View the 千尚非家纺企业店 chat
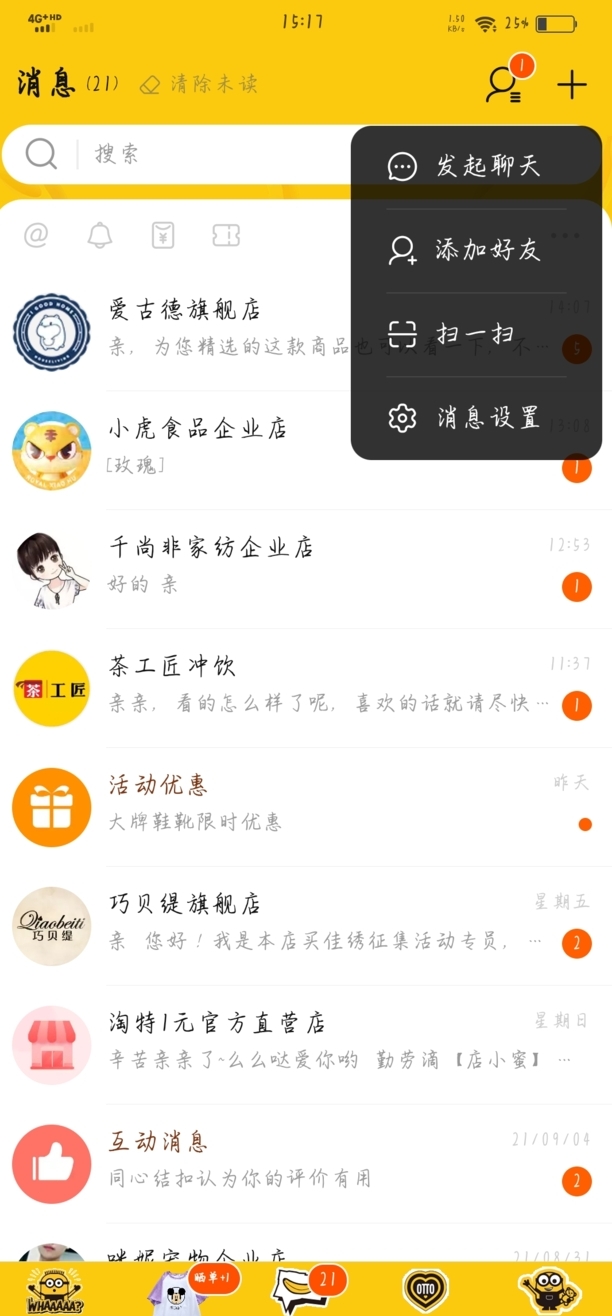This screenshot has width=612, height=1316. 300,567
